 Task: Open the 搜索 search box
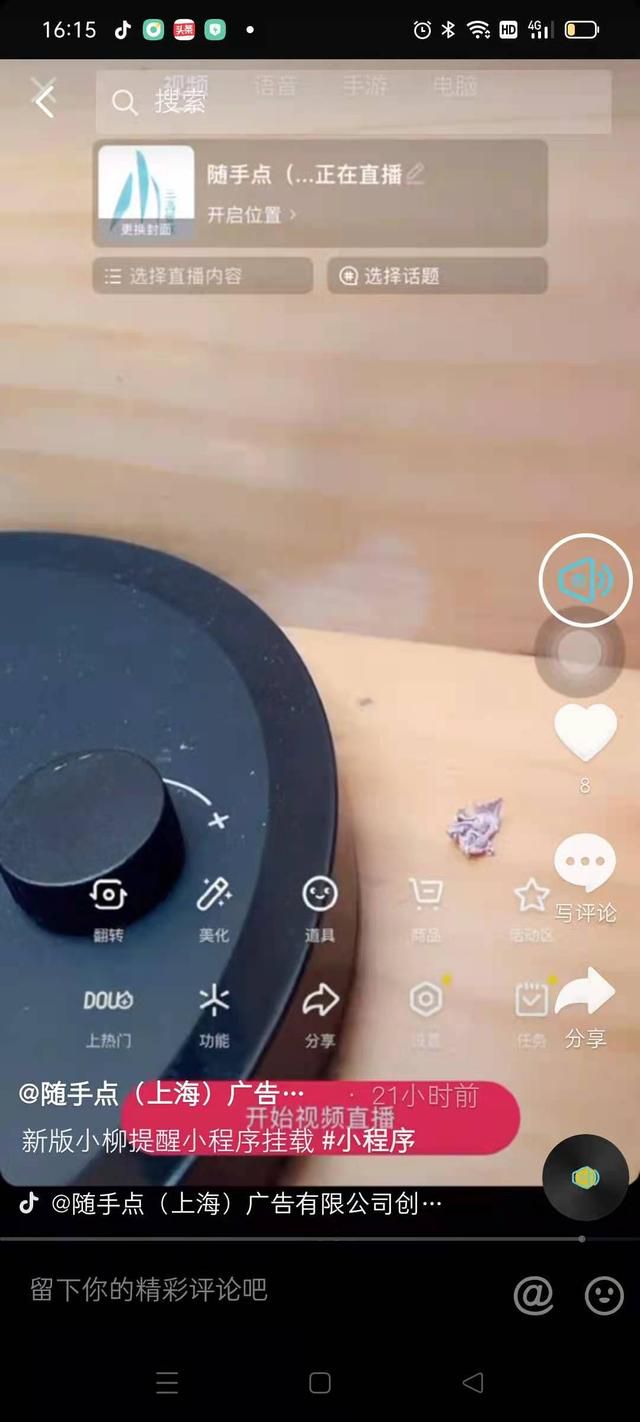pyautogui.click(x=353, y=101)
